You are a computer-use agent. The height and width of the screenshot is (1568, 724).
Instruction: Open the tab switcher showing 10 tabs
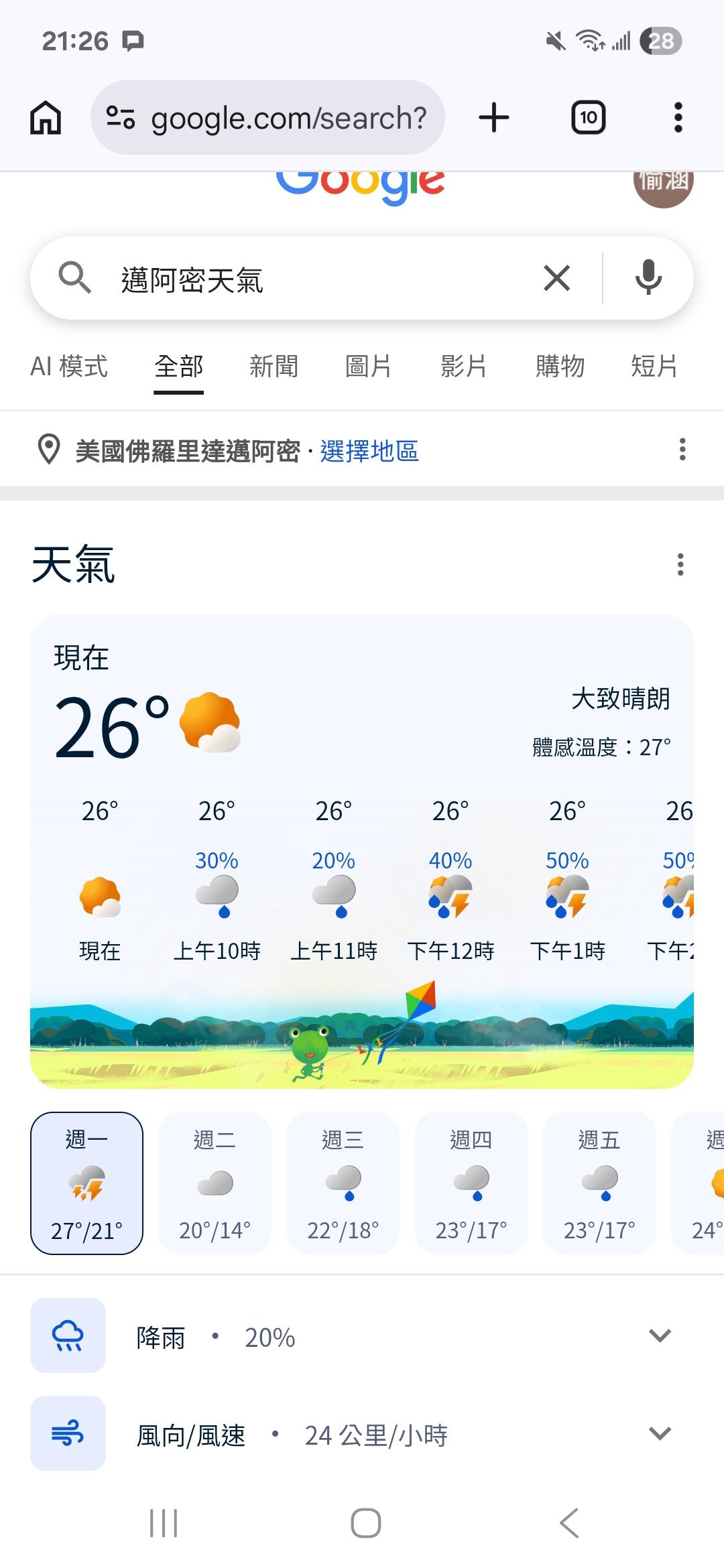tap(588, 118)
